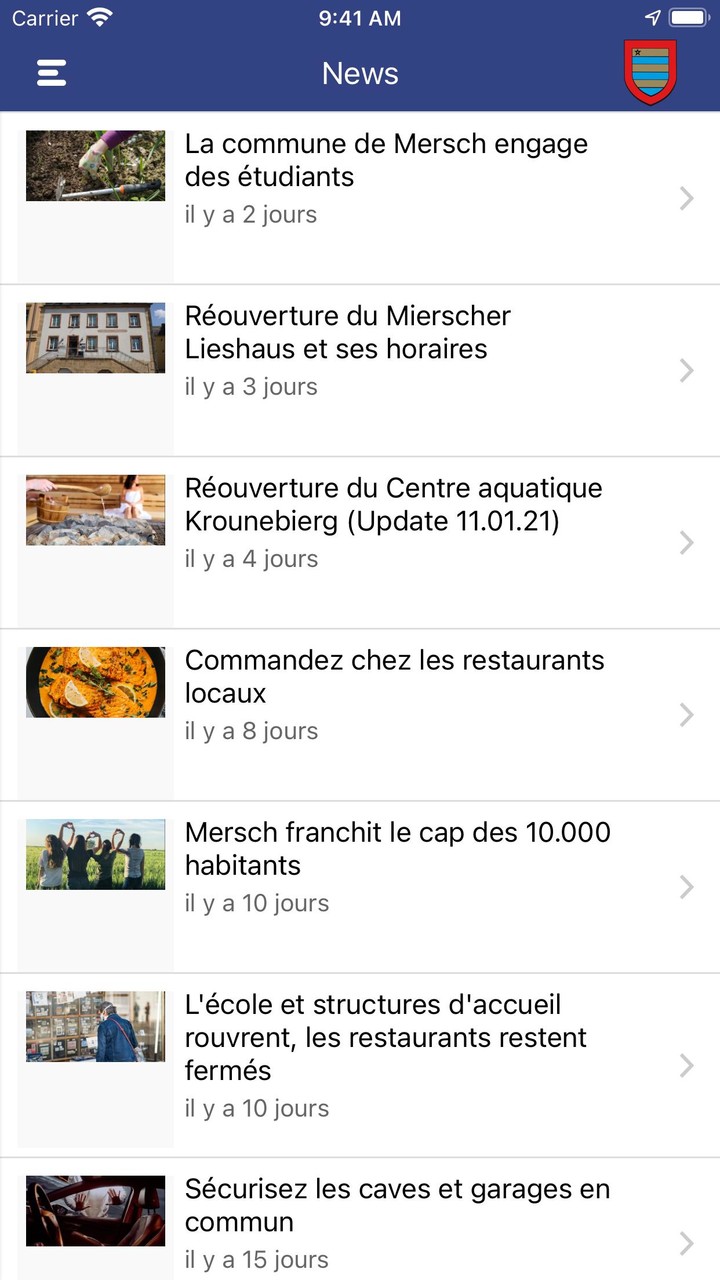Open the student jobs news chevron
Screen dimensions: 720x1280
(x=686, y=198)
